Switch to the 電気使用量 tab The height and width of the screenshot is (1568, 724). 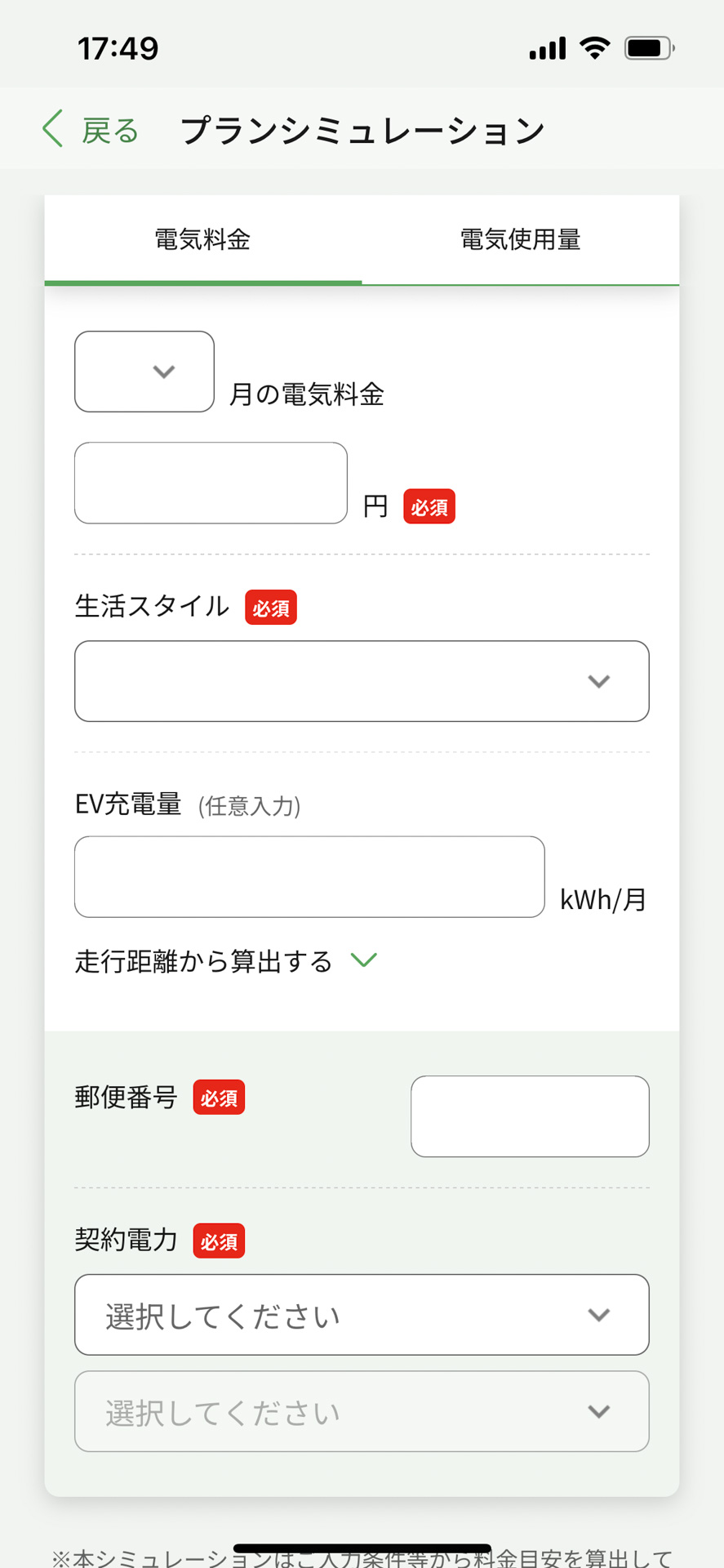click(520, 239)
